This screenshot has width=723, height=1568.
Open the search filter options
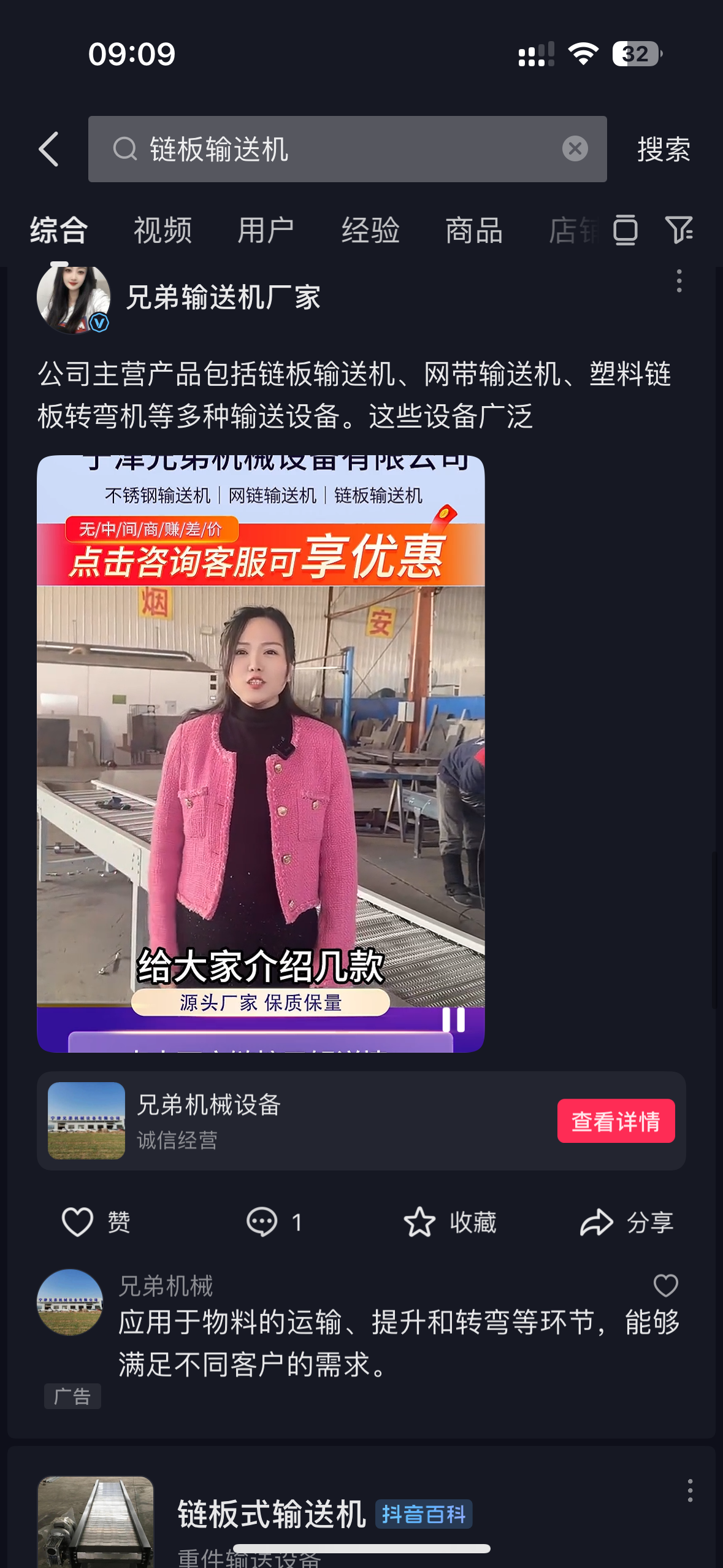[679, 231]
